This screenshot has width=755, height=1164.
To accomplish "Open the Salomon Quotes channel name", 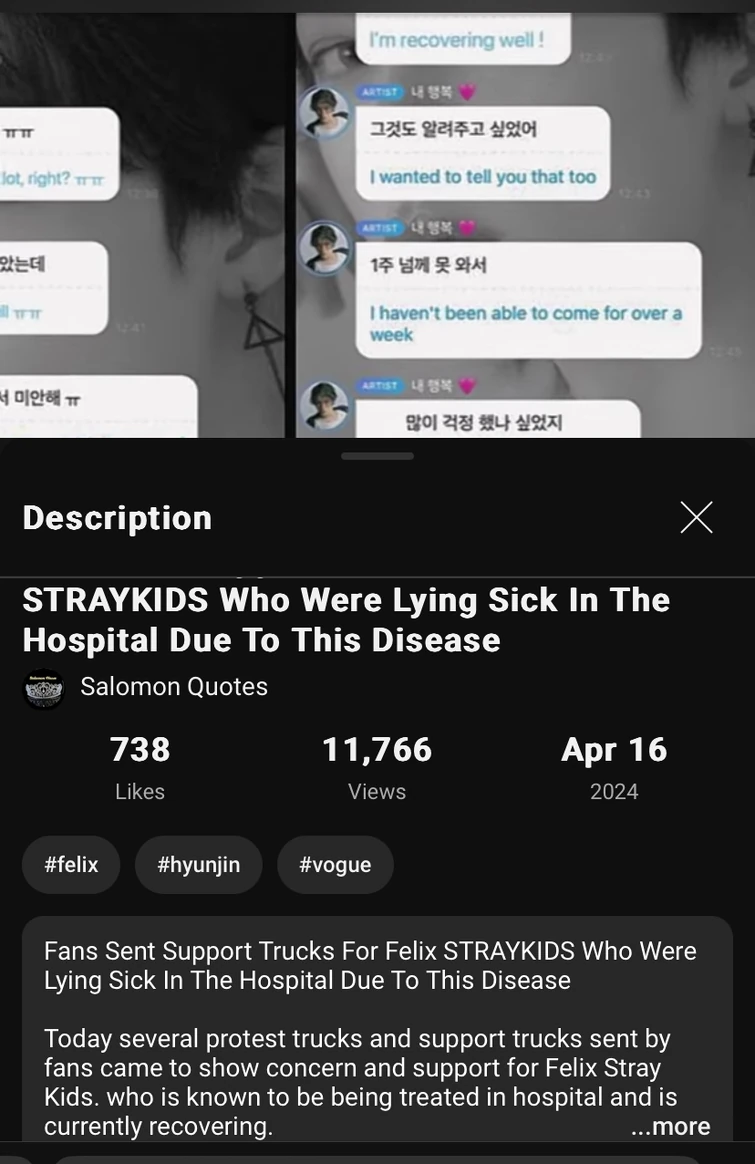I will 174,687.
